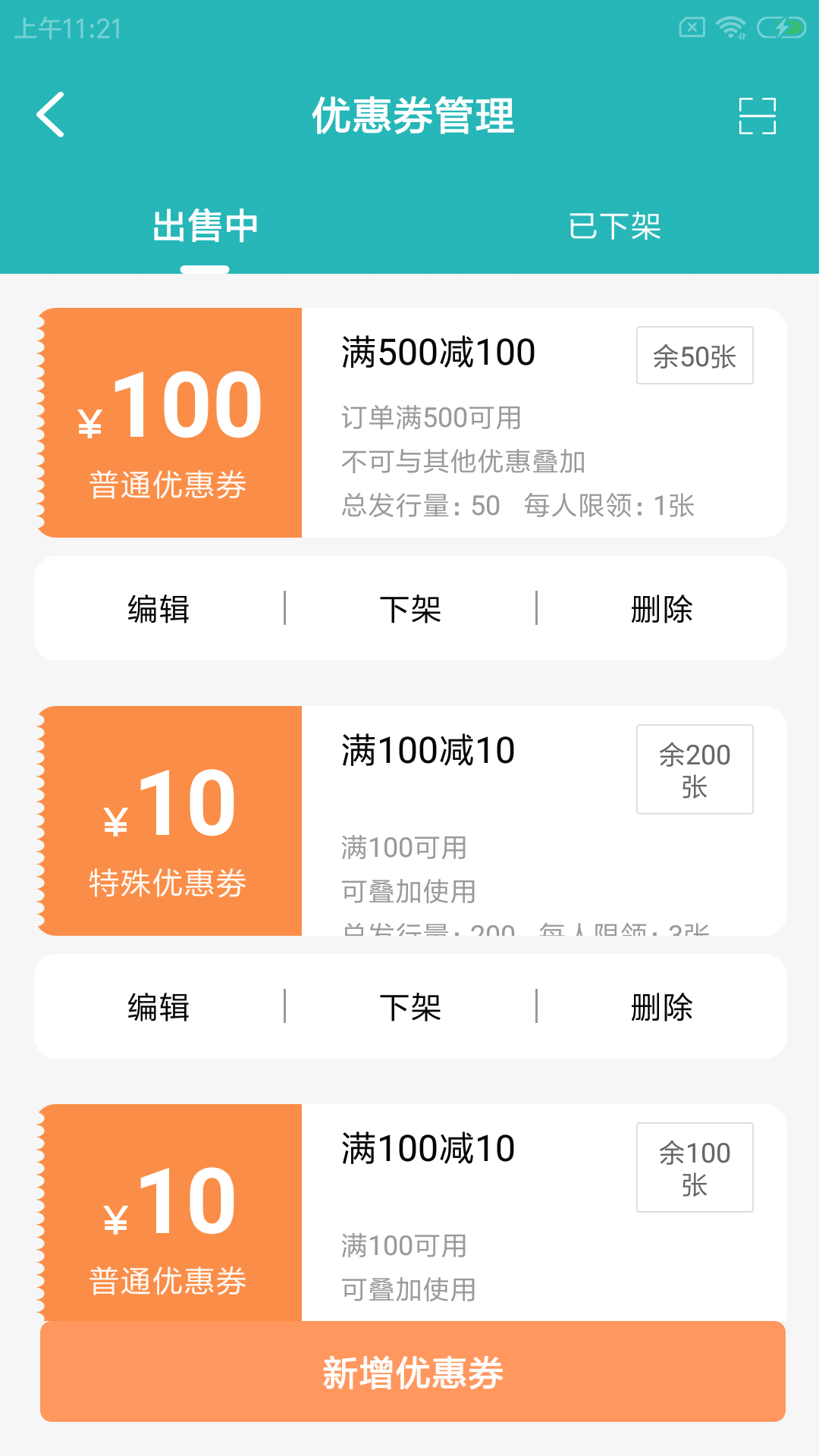Viewport: 819px width, 1456px height.
Task: Tap the 余50张 remaining count box
Action: tap(694, 354)
